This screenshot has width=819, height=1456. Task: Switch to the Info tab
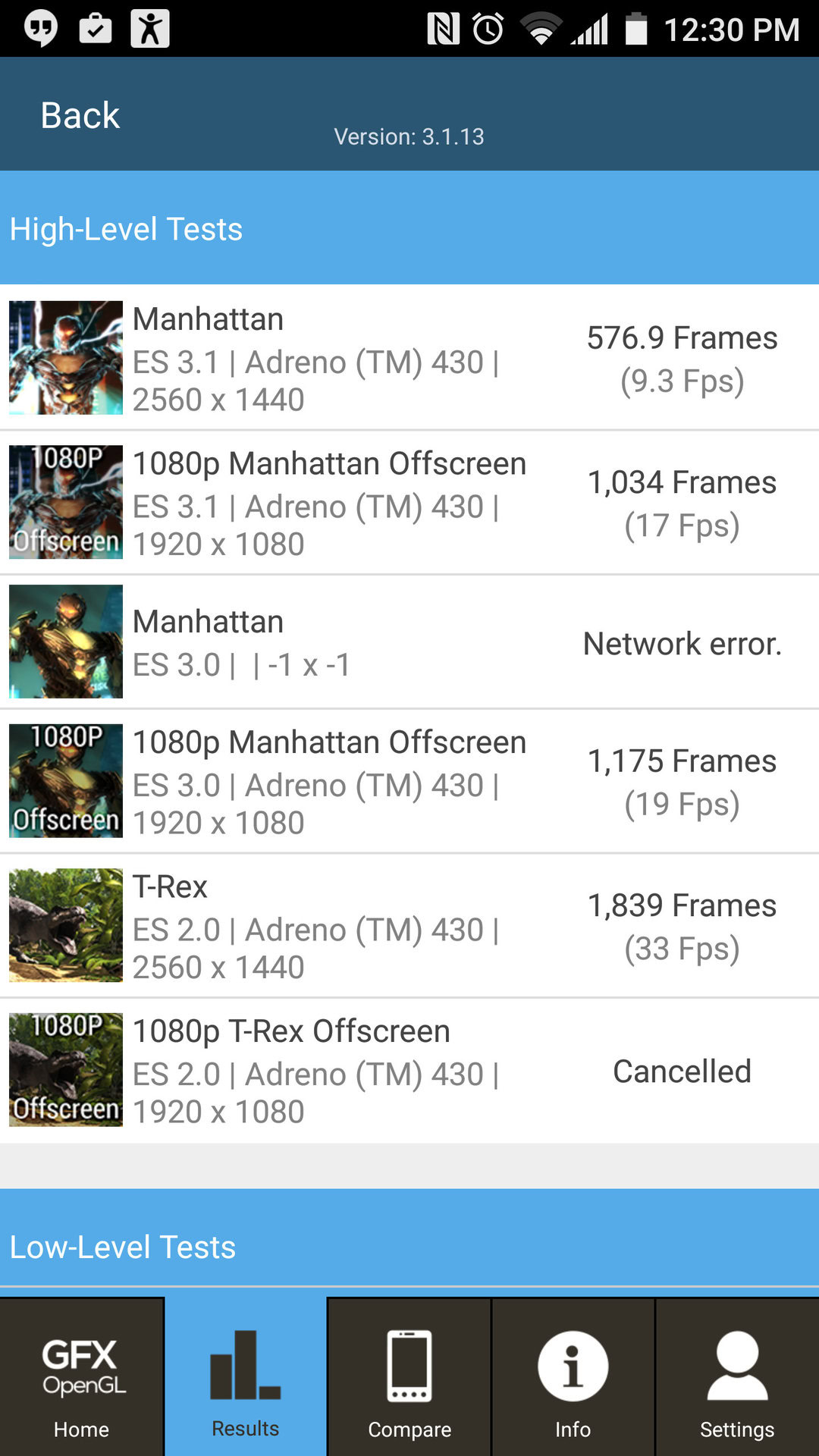tap(573, 1376)
